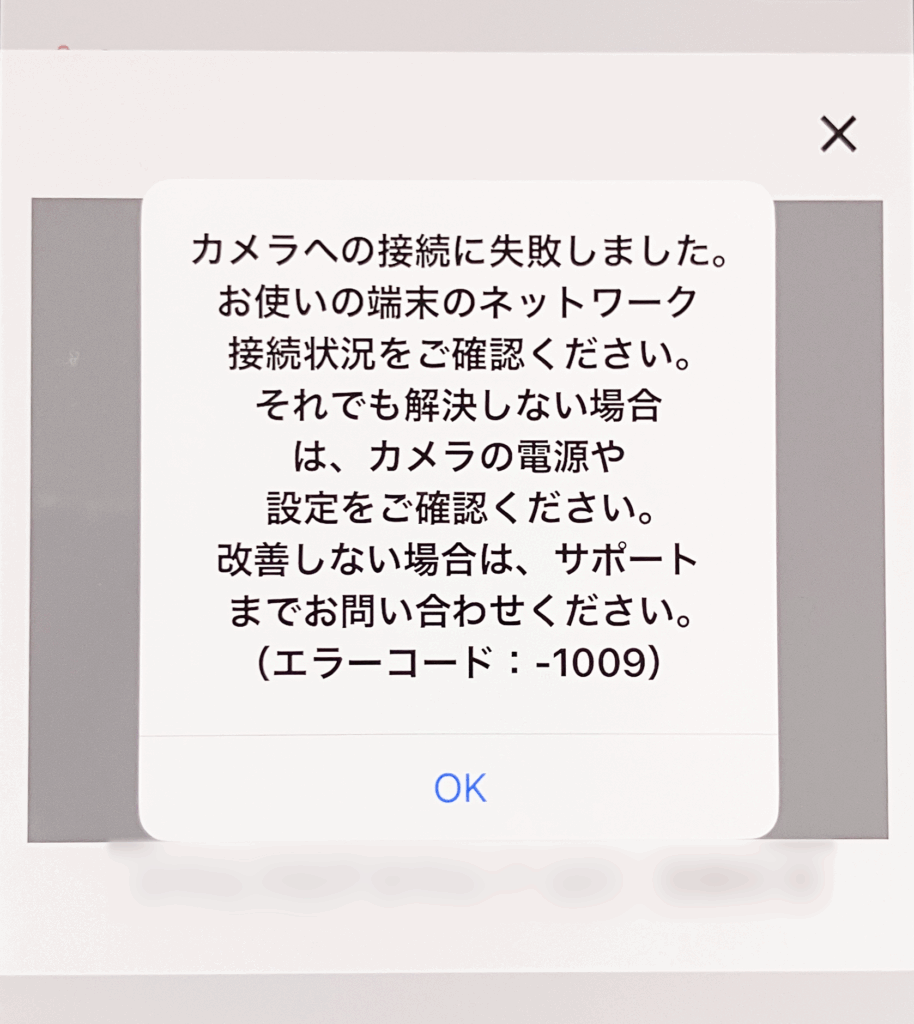Viewport: 914px width, 1024px height.
Task: Close the camera view with the X
Action: click(838, 133)
